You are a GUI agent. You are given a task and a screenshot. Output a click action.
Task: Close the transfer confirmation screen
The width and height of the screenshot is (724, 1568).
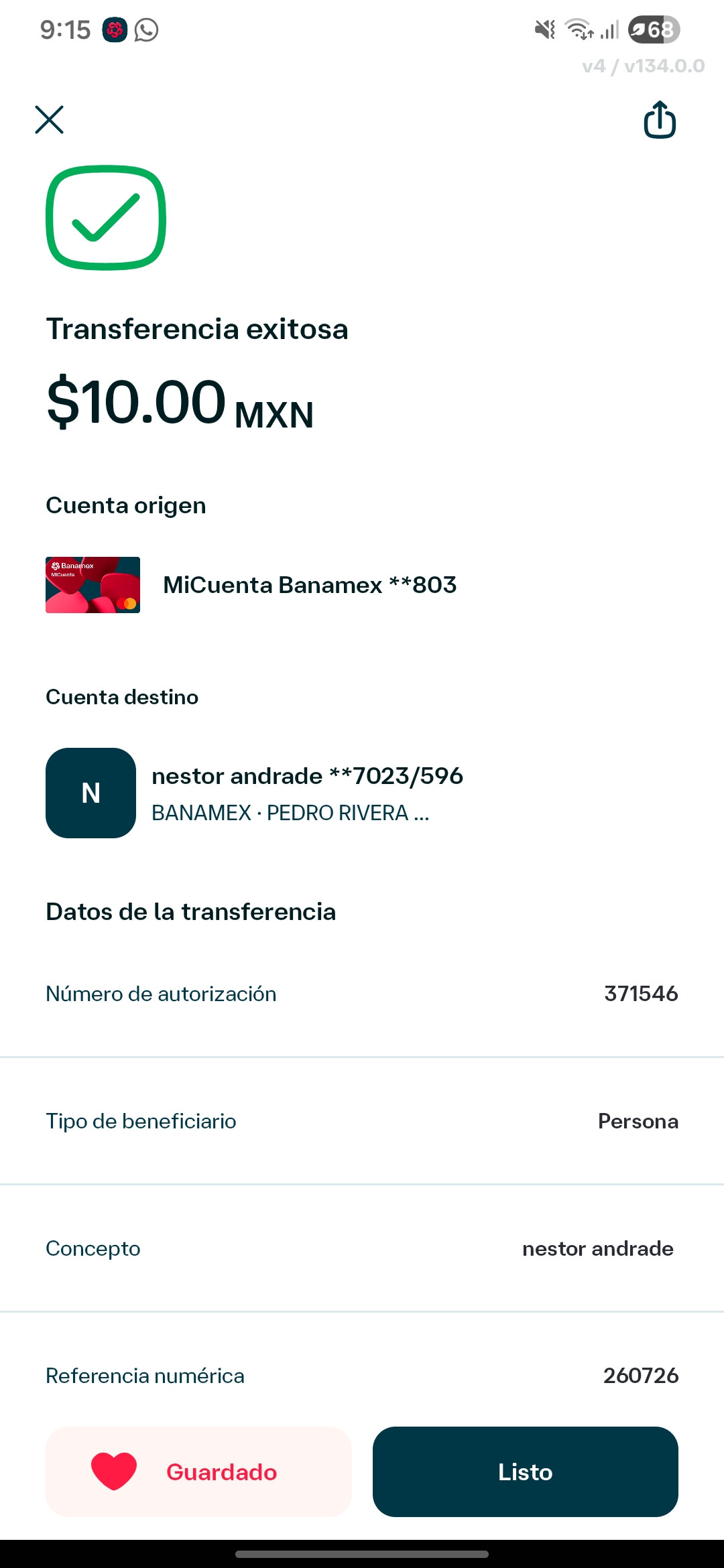coord(49,120)
